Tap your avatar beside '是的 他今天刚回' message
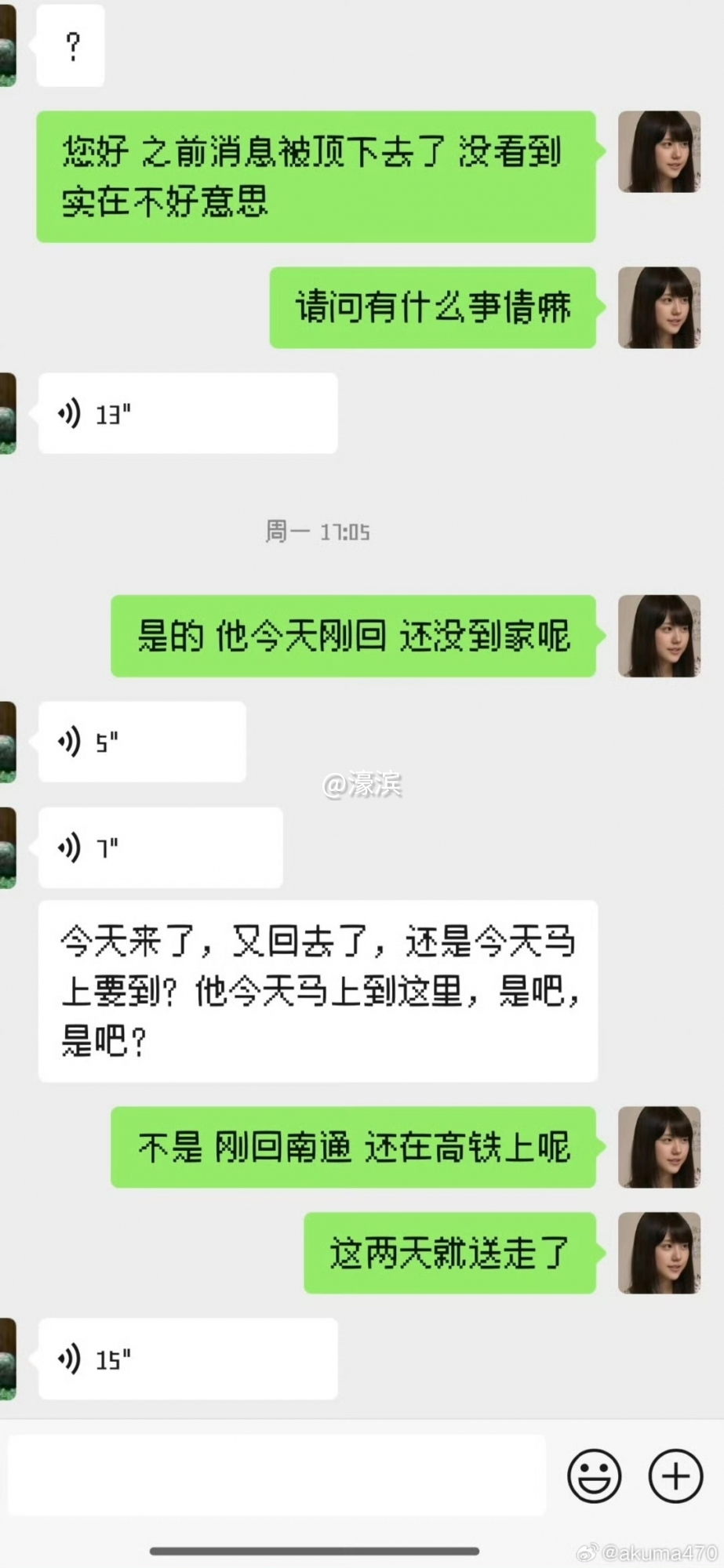Image resolution: width=724 pixels, height=1568 pixels. point(659,637)
